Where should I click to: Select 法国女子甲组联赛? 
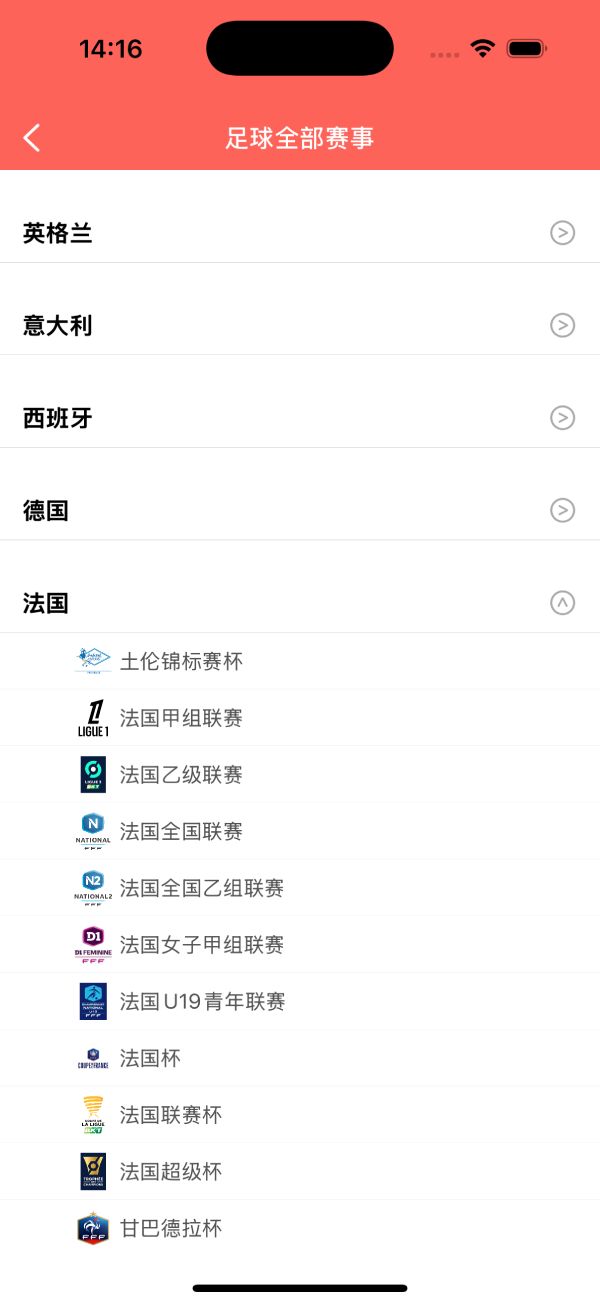(x=201, y=945)
